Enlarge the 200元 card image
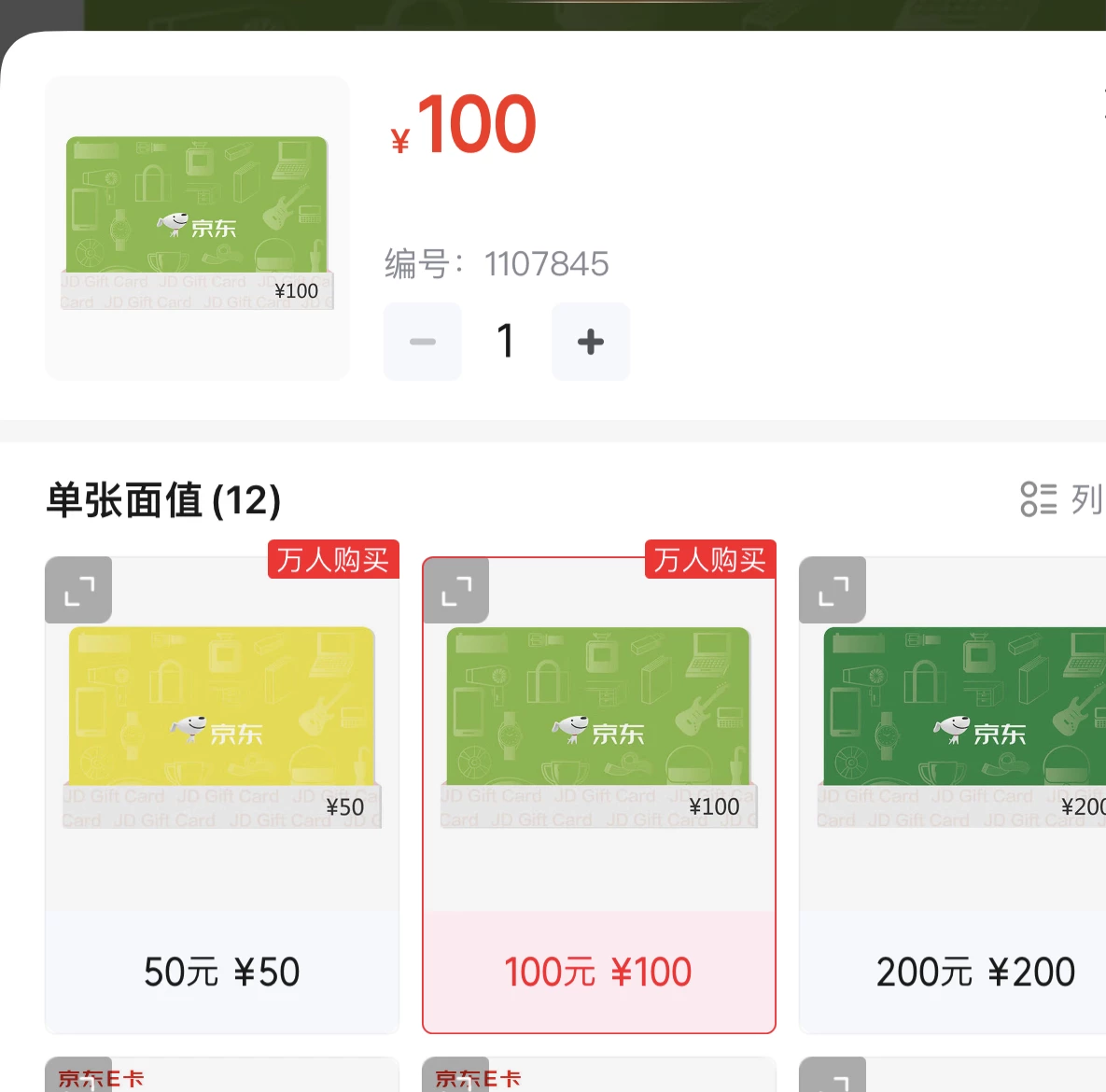 (833, 591)
